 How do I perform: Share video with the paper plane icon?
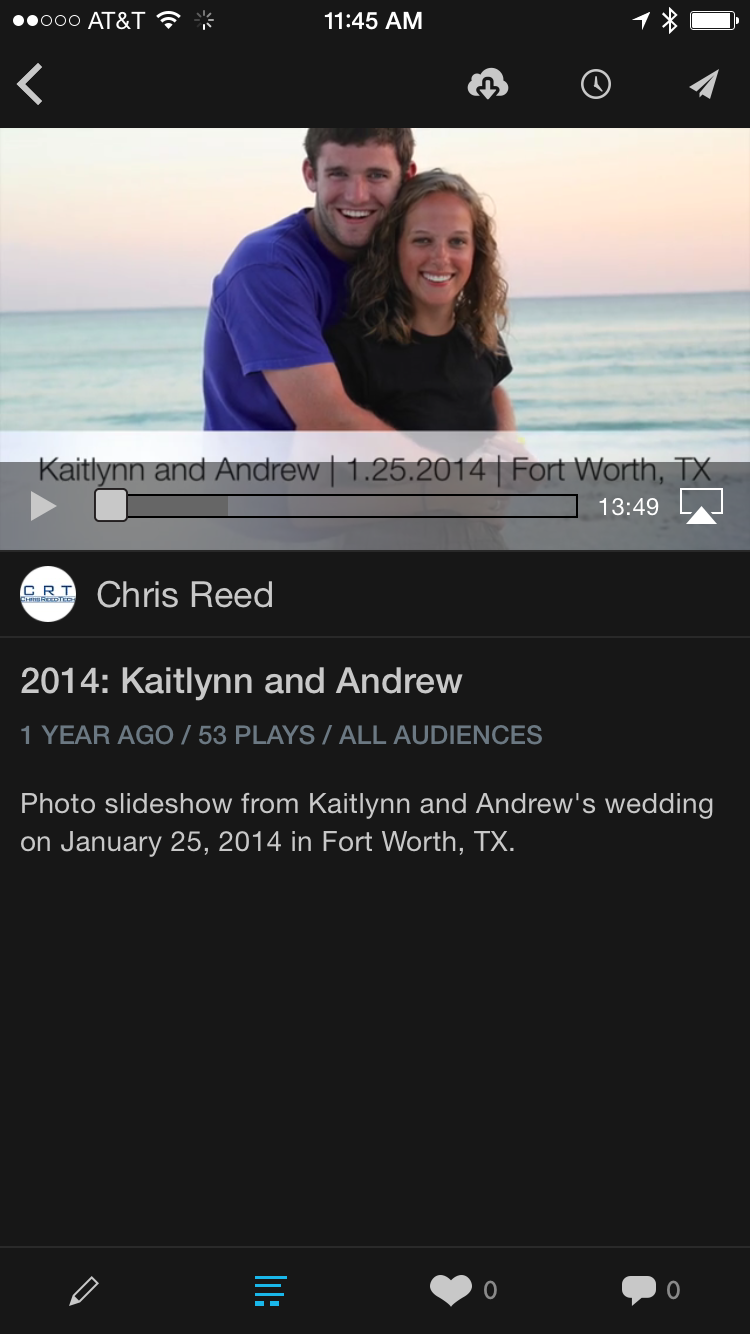(704, 85)
